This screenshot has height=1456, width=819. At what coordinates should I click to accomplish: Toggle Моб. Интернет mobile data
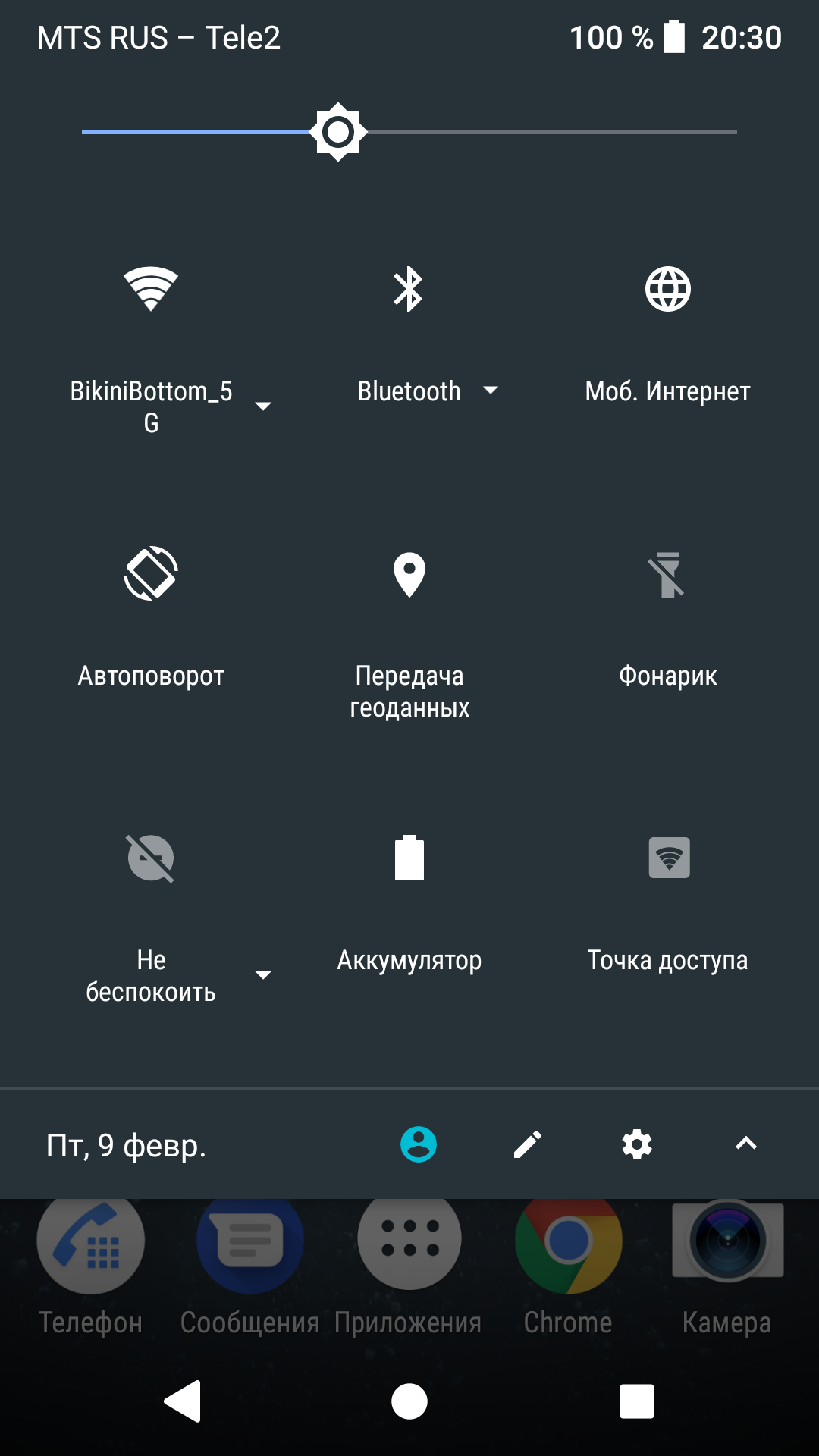click(667, 289)
